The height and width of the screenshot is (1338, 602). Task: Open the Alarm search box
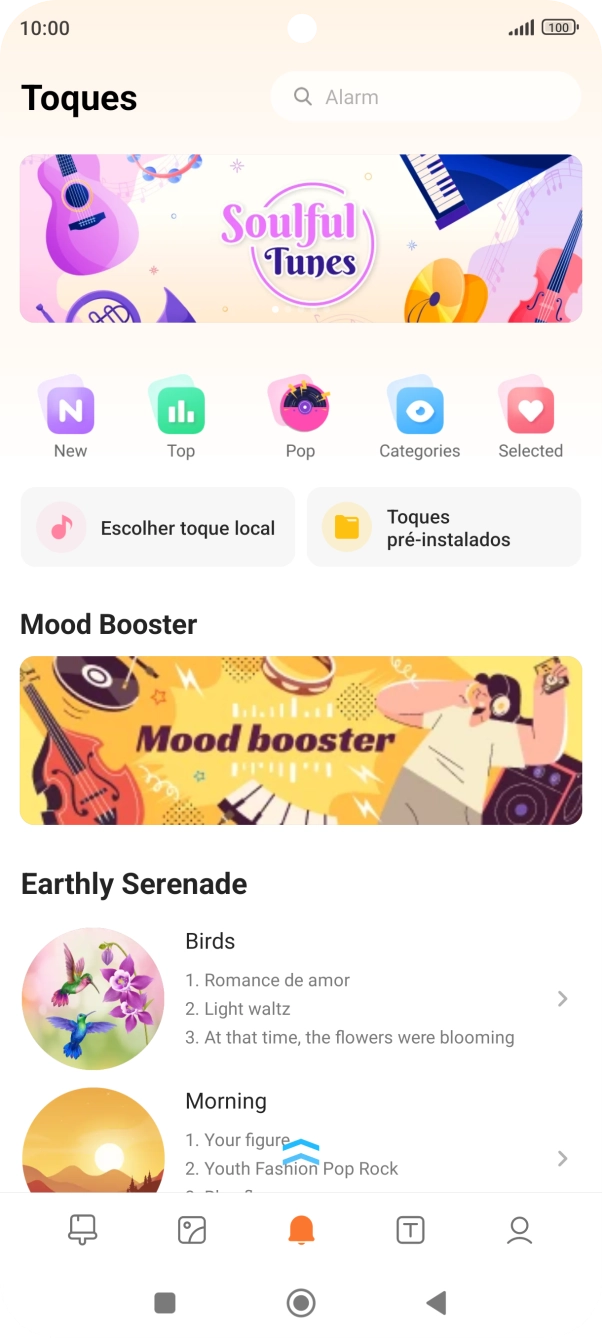pos(425,97)
